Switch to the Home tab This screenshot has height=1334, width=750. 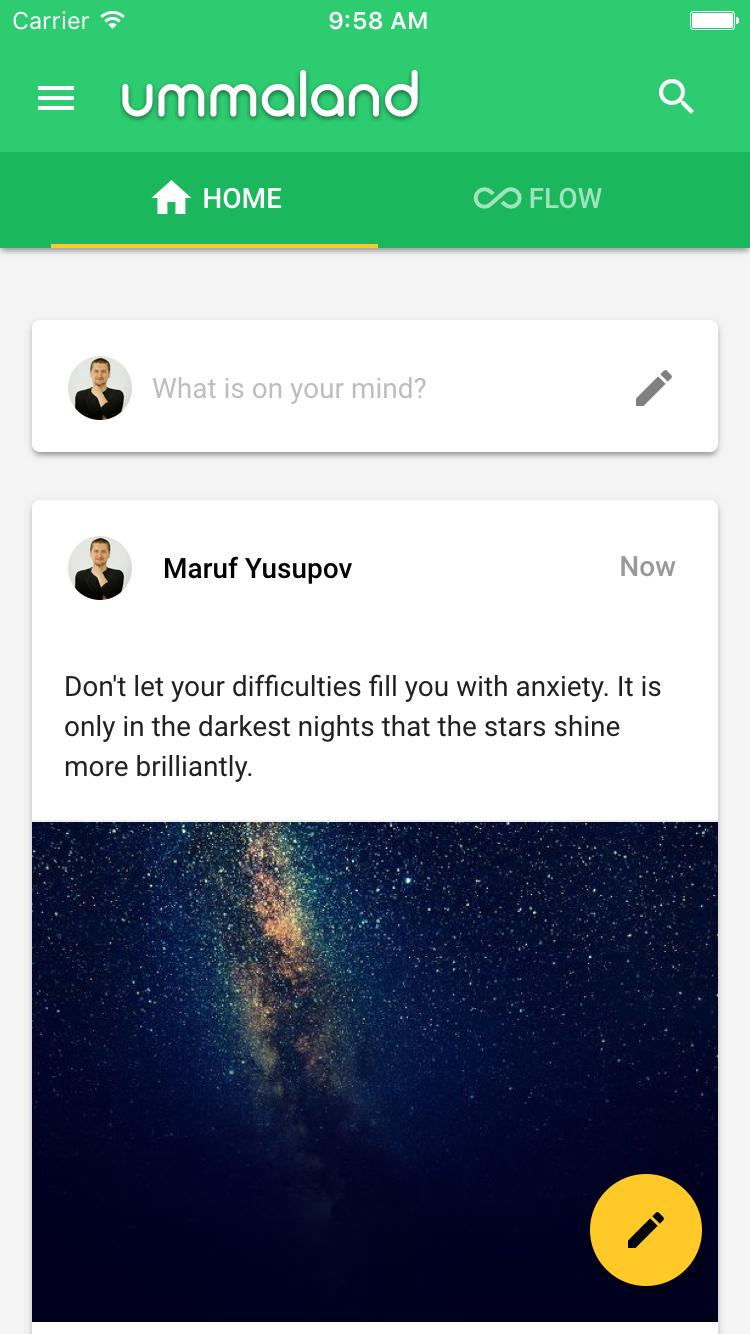point(215,199)
